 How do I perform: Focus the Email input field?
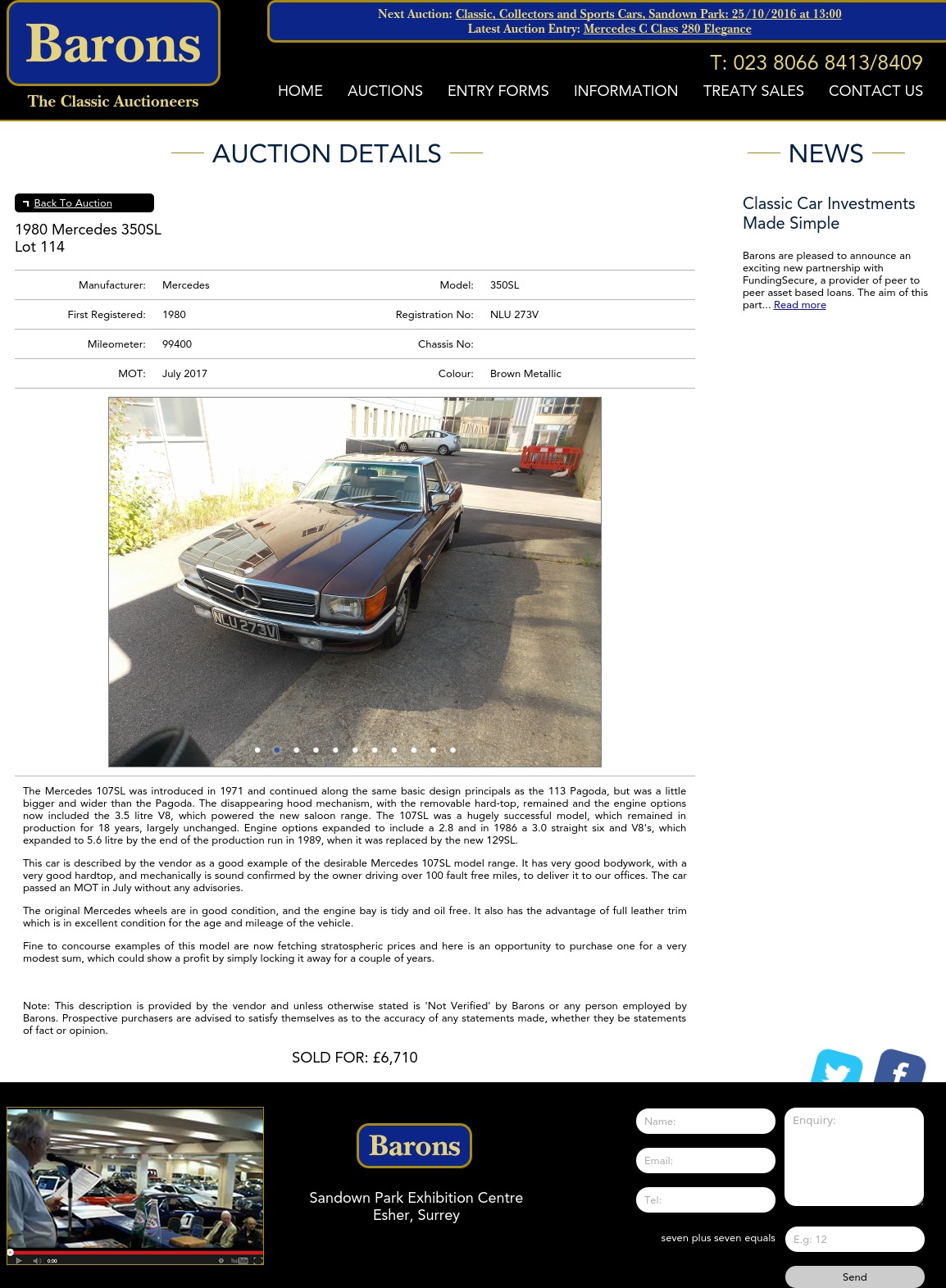[x=705, y=1160]
